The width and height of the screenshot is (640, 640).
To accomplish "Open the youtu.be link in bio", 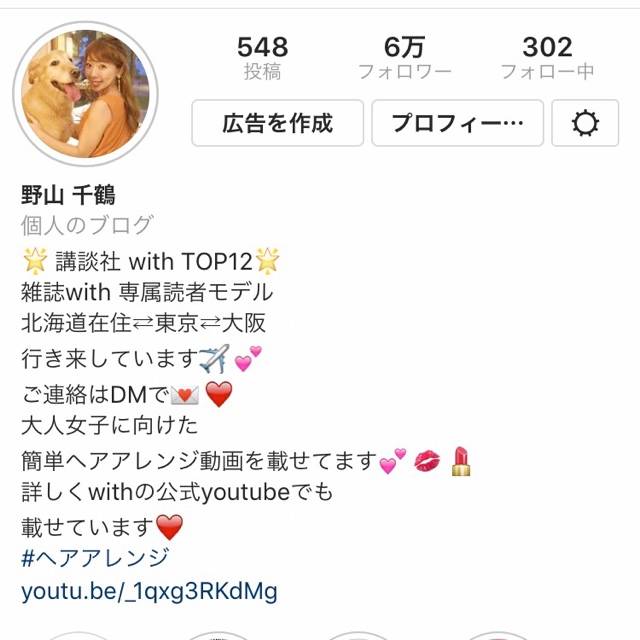I will pos(149,590).
